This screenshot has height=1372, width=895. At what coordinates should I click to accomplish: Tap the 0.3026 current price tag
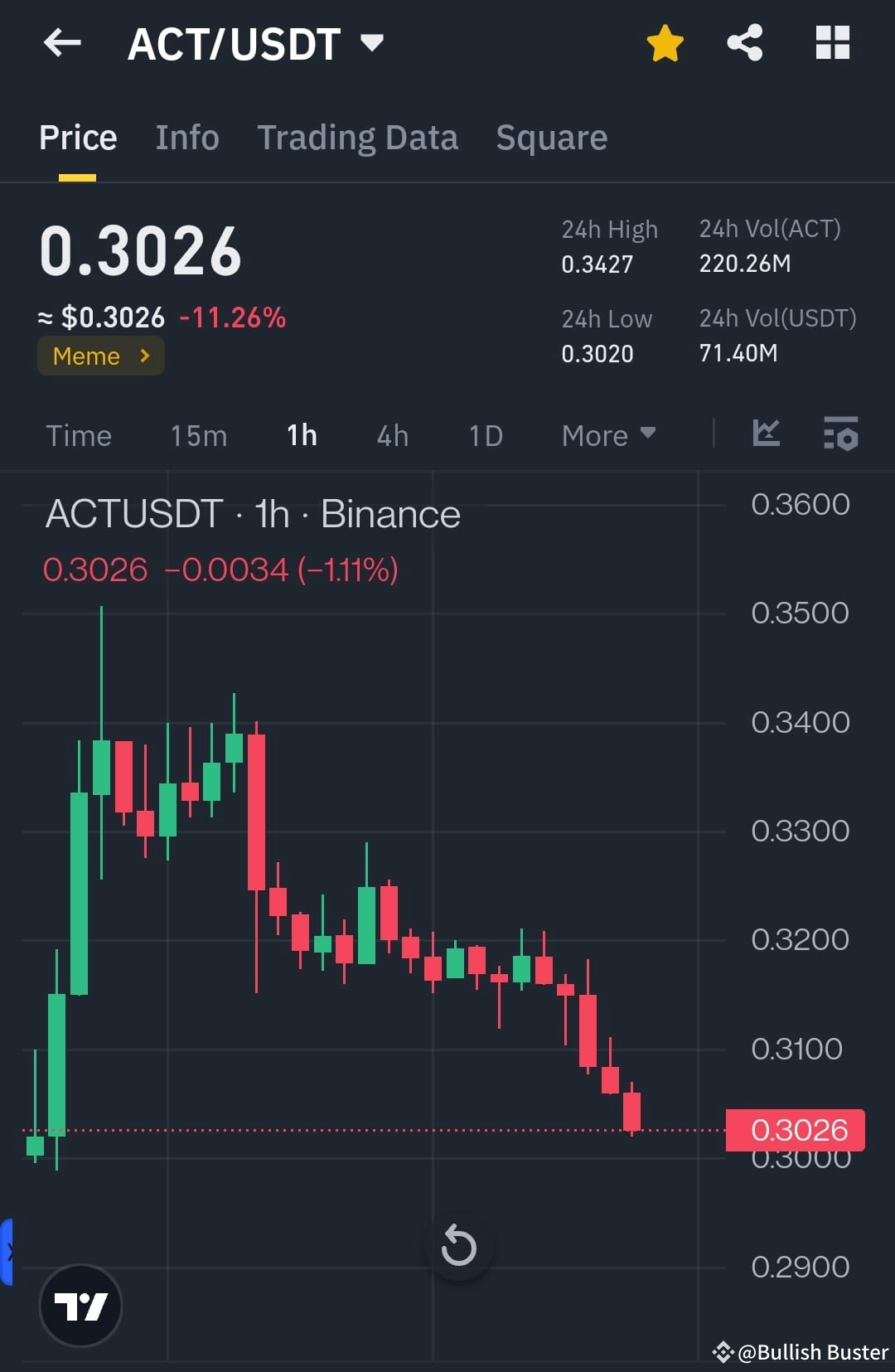794,1129
